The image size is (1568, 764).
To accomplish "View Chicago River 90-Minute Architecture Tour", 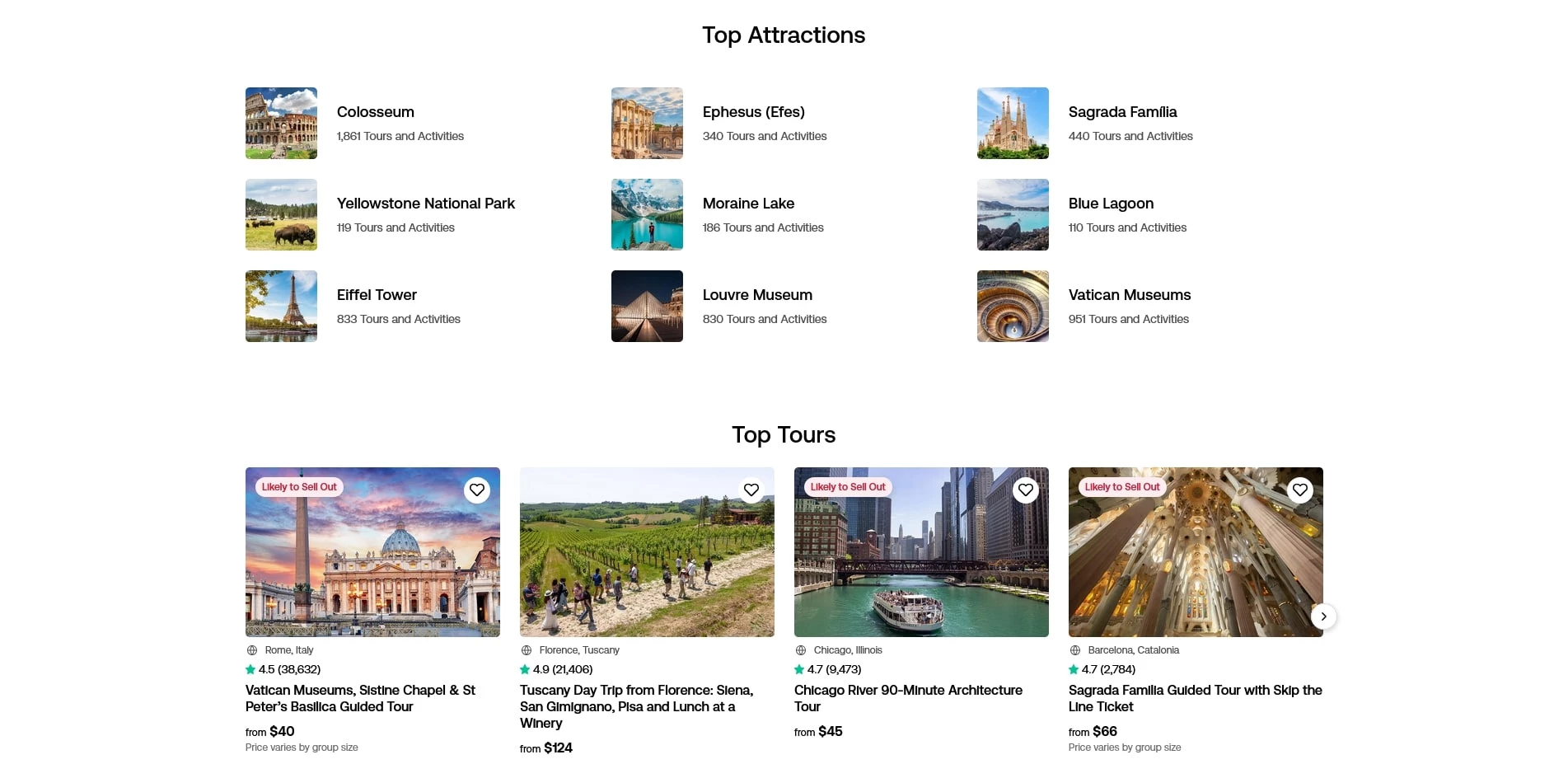I will click(x=908, y=698).
